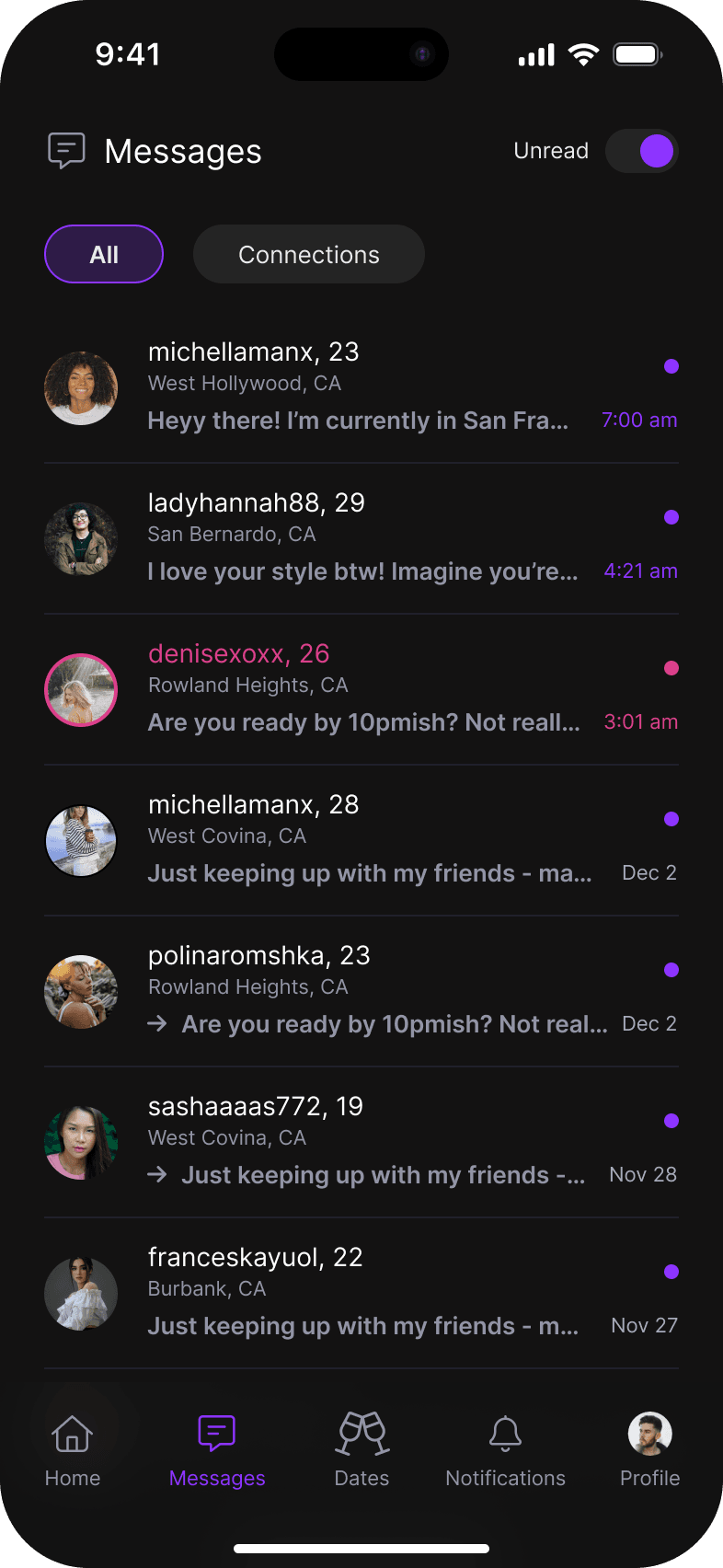The height and width of the screenshot is (1568, 723).
Task: Tap the purple unread dot on michellamanx's chat
Action: (671, 366)
